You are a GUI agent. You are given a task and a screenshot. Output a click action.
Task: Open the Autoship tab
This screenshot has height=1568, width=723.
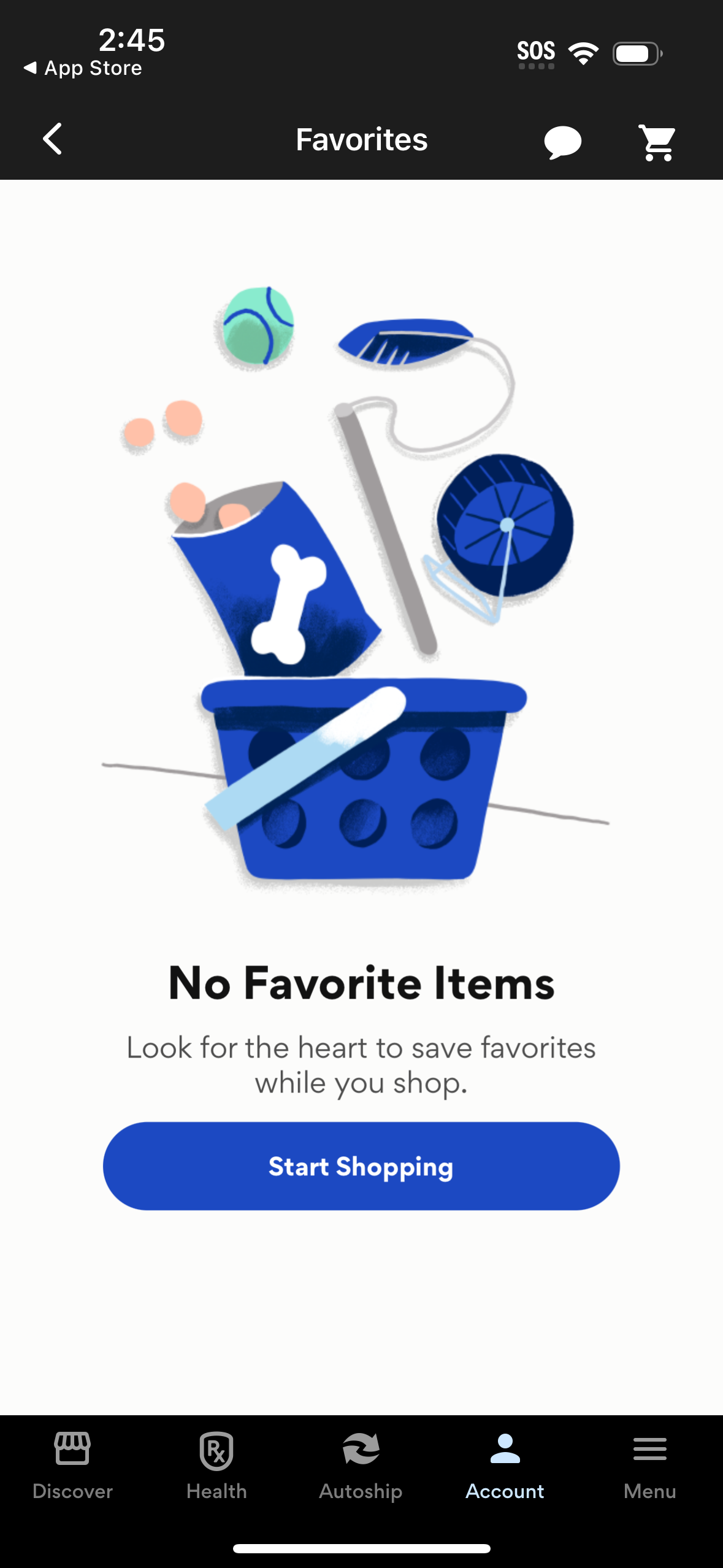pos(361,1466)
